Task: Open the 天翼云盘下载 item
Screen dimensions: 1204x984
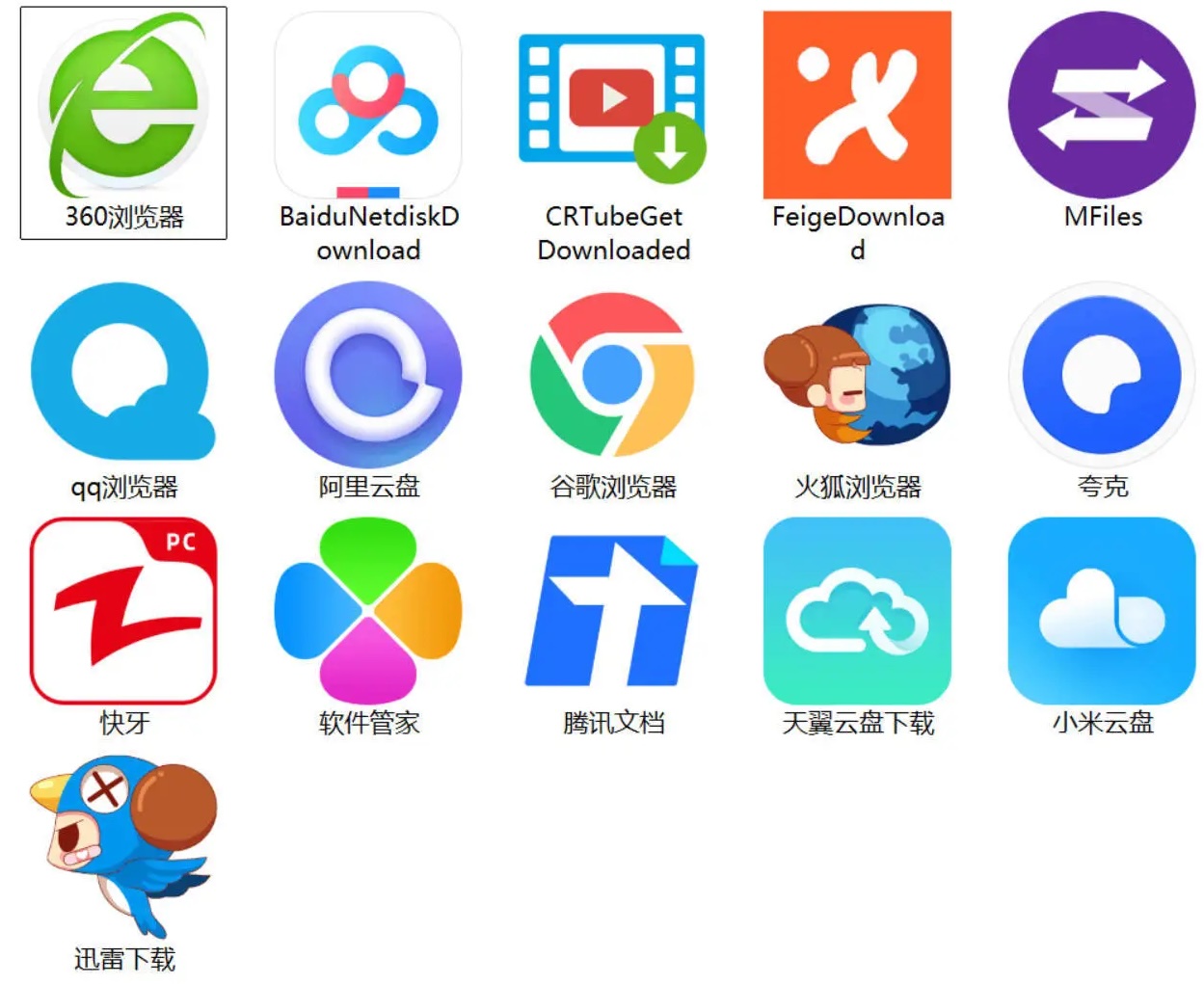Action: pos(857,610)
